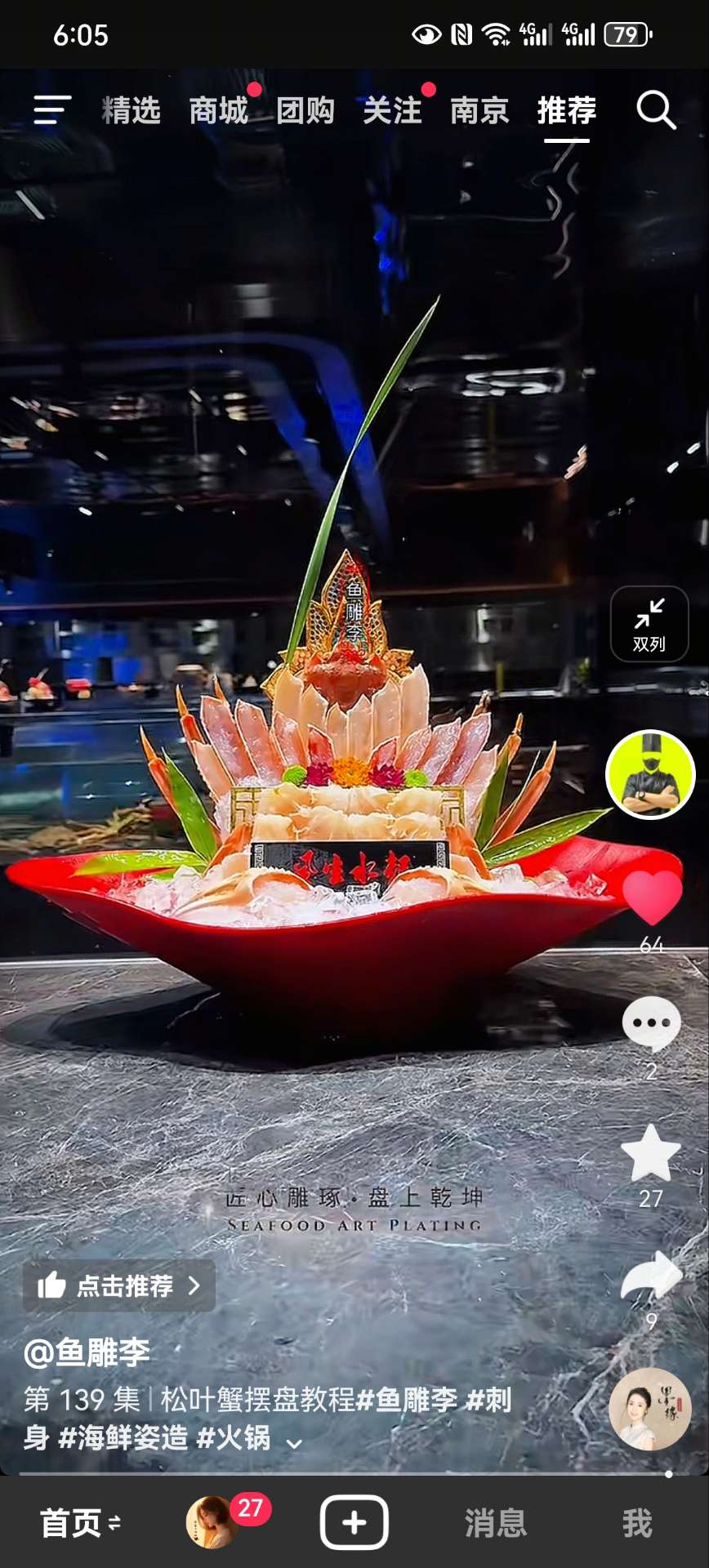This screenshot has width=709, height=1568.
Task: Open the hamburger menu
Action: [52, 109]
